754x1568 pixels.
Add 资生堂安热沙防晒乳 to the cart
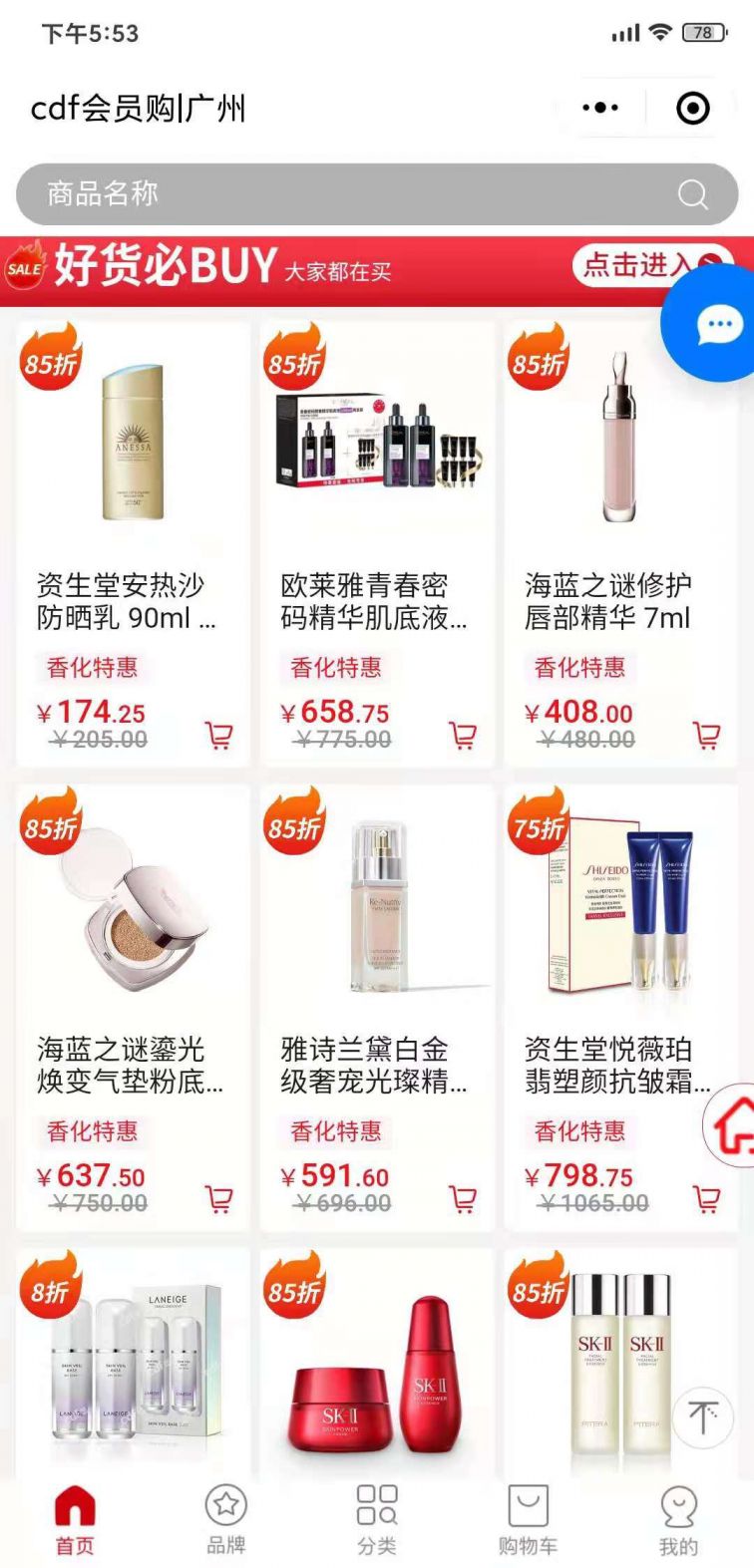tap(219, 736)
